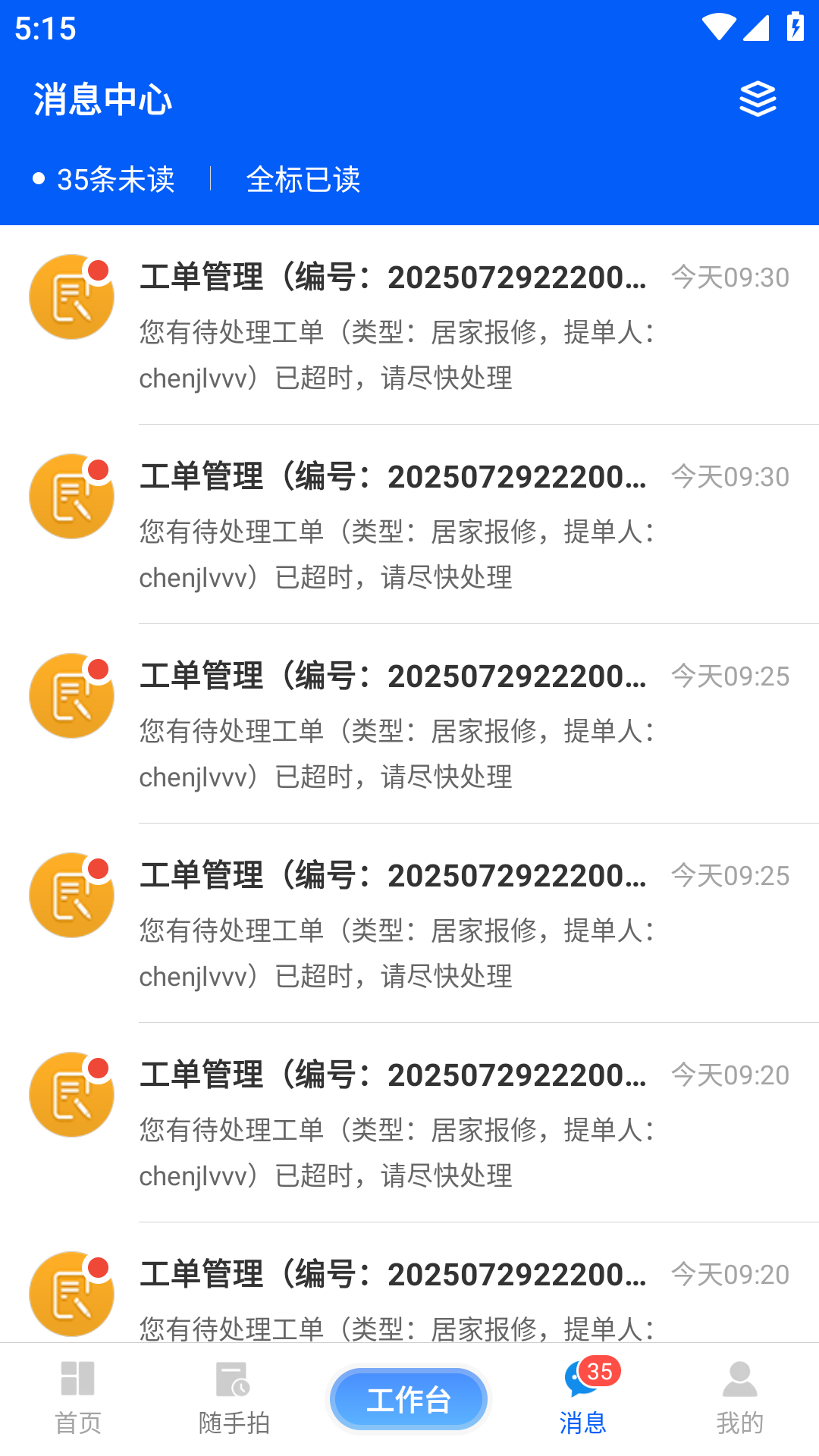The width and height of the screenshot is (819, 1456).
Task: Switch to the 我的 profile tab
Action: [x=739, y=1398]
